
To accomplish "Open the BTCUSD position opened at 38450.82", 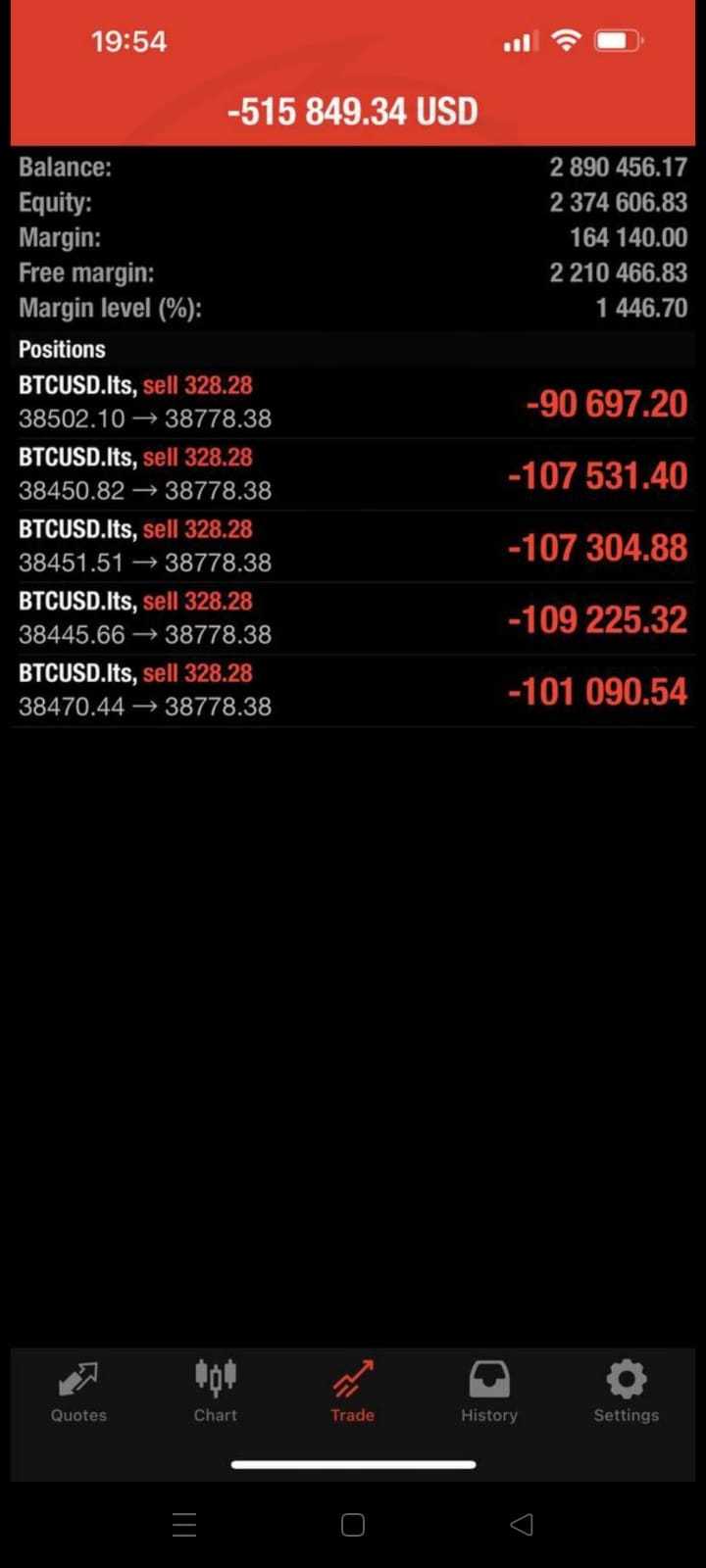I will (353, 474).
